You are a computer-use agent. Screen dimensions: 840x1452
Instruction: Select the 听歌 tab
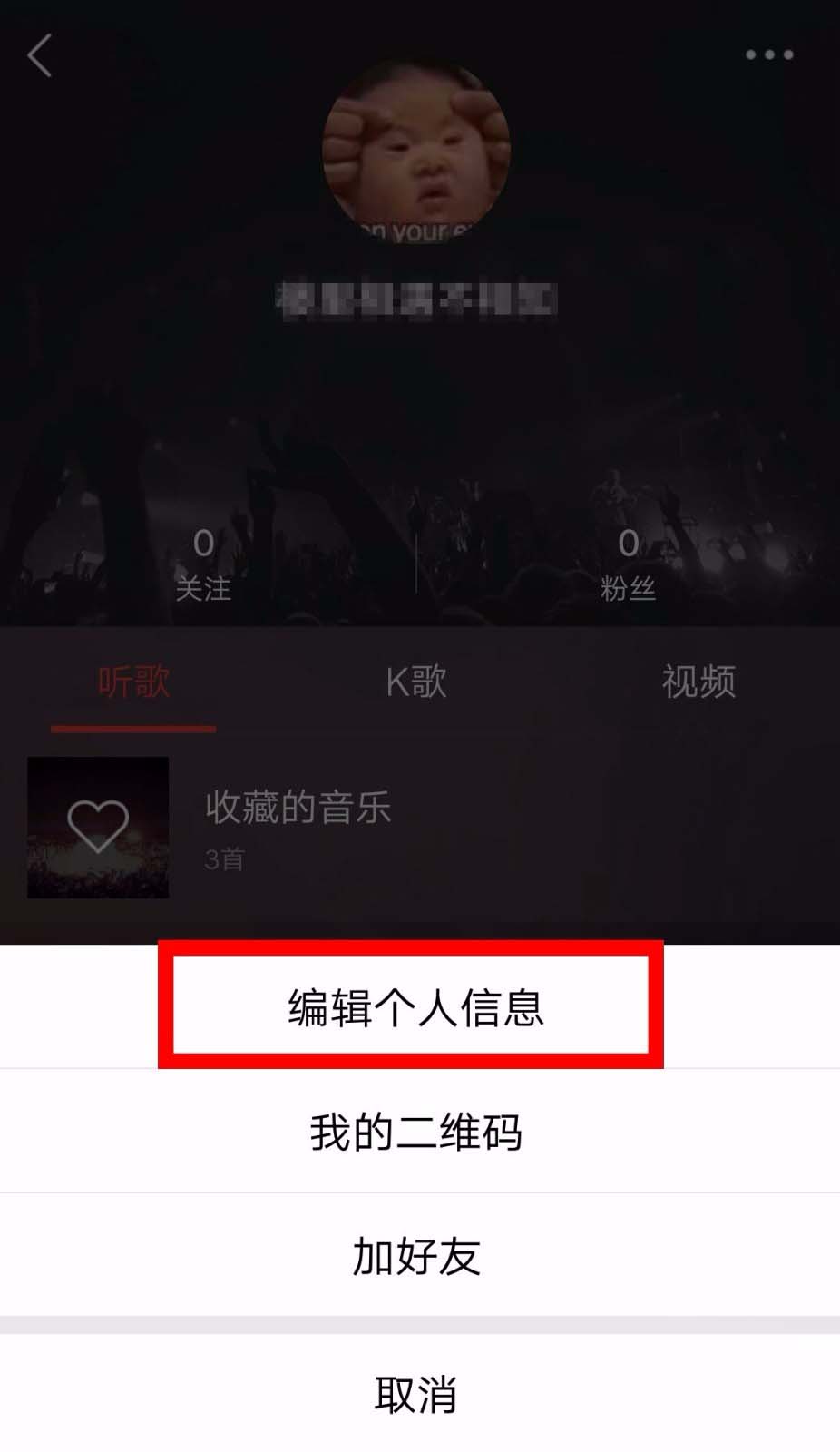[133, 682]
